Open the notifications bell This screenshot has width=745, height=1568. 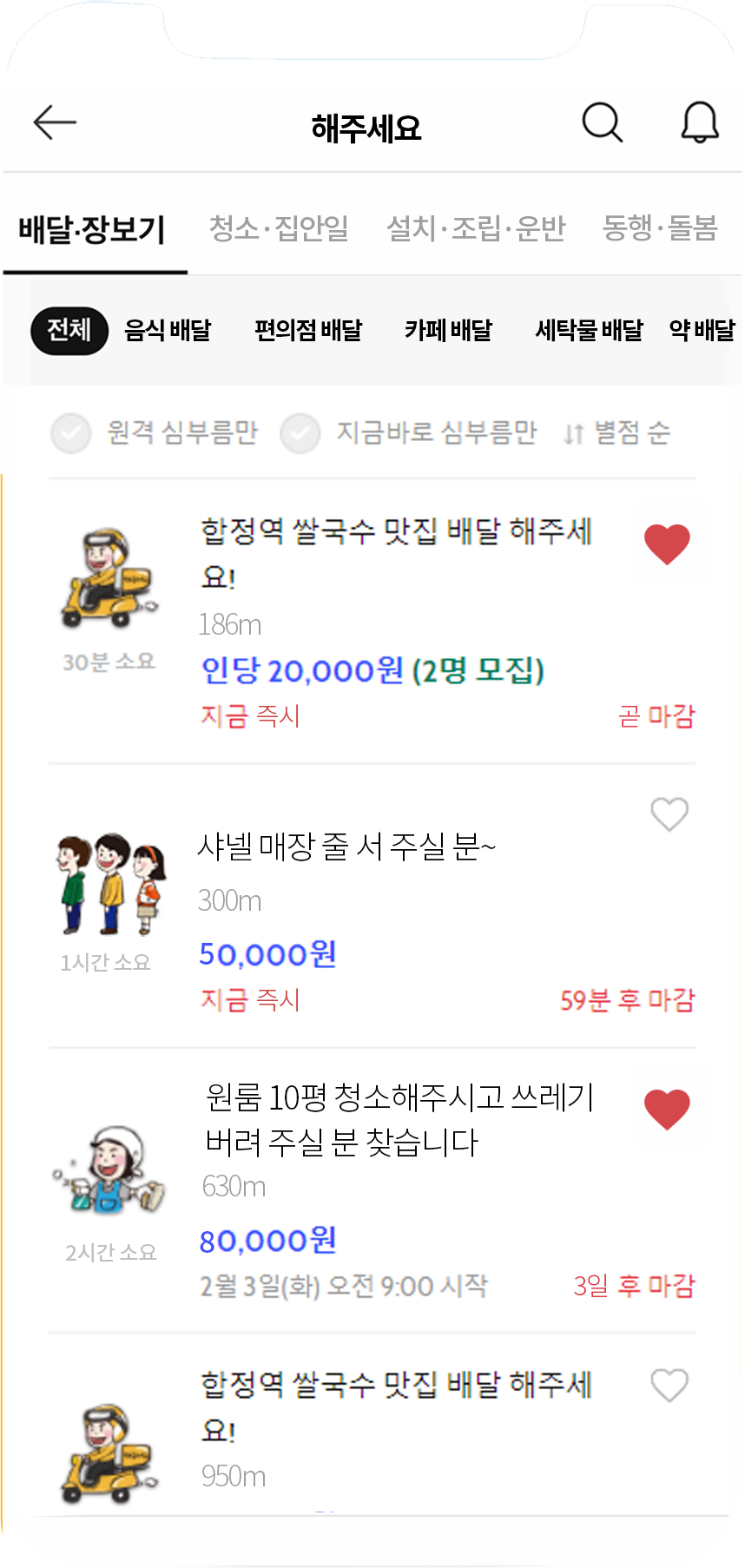pos(700,122)
